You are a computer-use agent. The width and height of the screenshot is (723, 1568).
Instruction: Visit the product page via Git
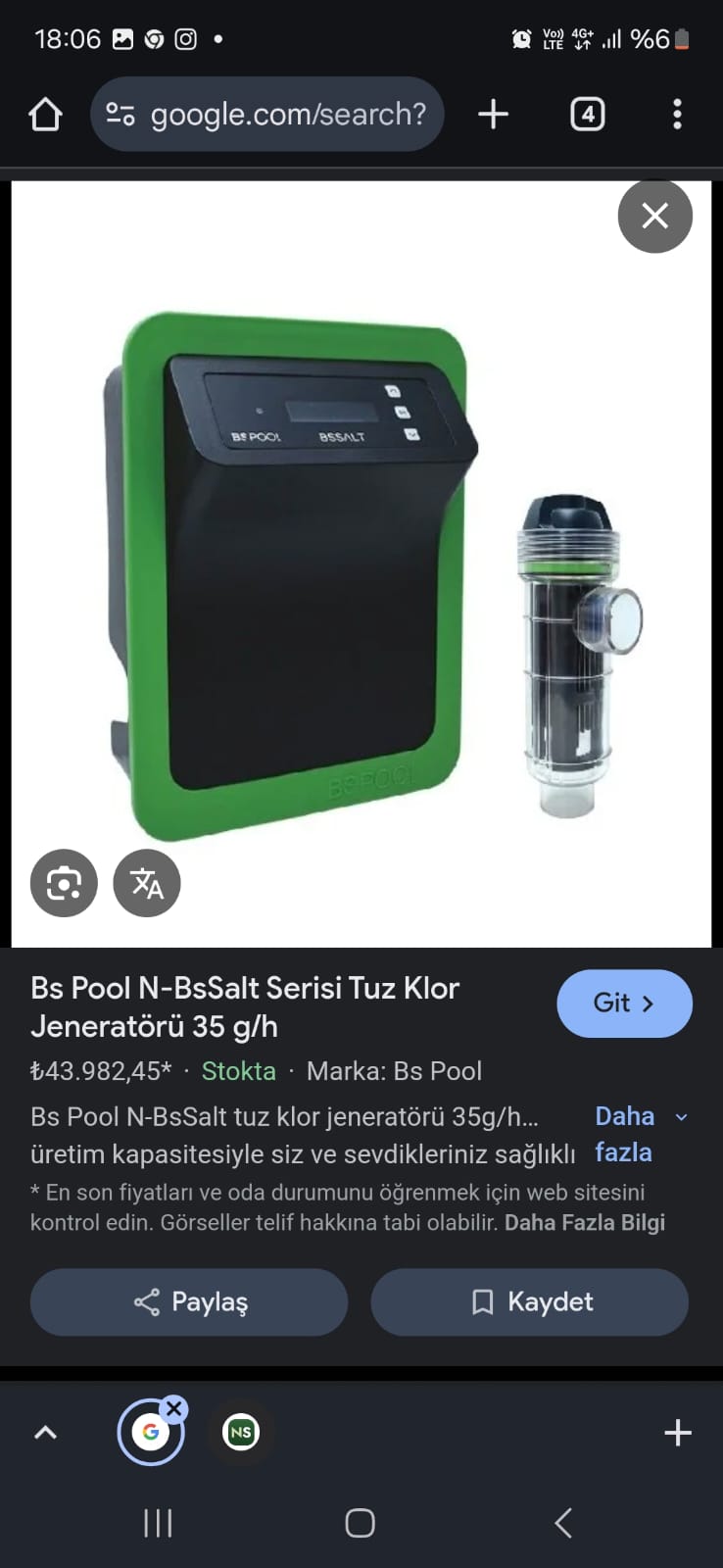pos(624,1004)
